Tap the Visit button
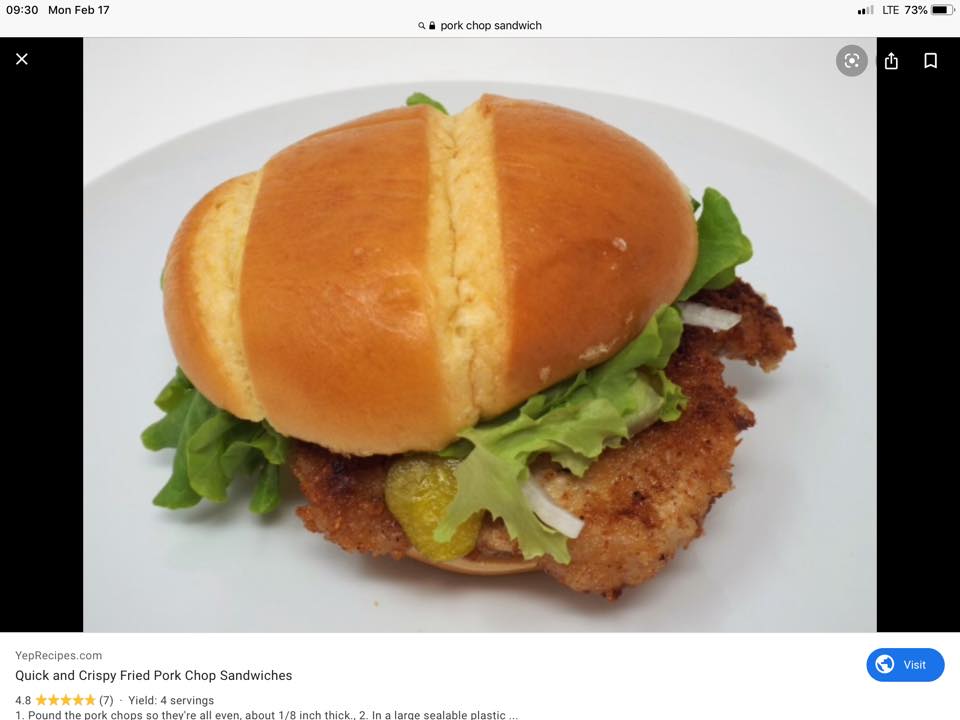The image size is (960, 720). click(904, 665)
